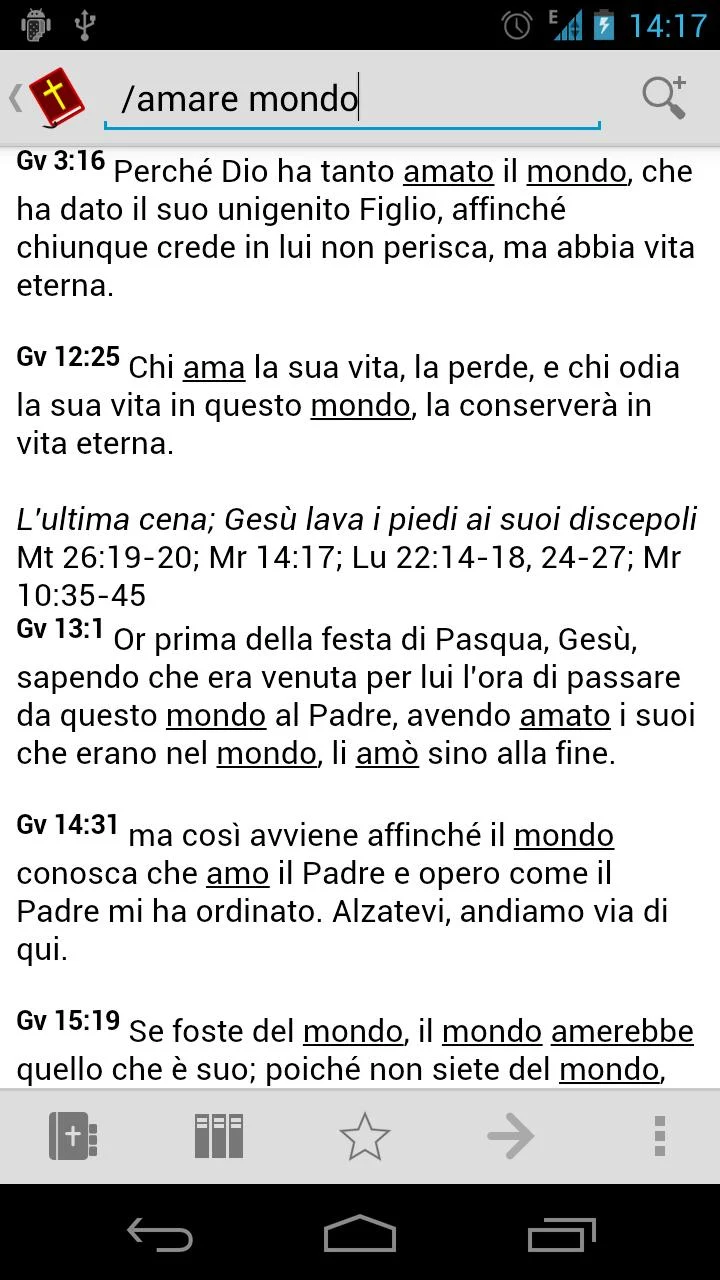Return to the home screen
This screenshot has width=720, height=1280.
pos(360,1233)
